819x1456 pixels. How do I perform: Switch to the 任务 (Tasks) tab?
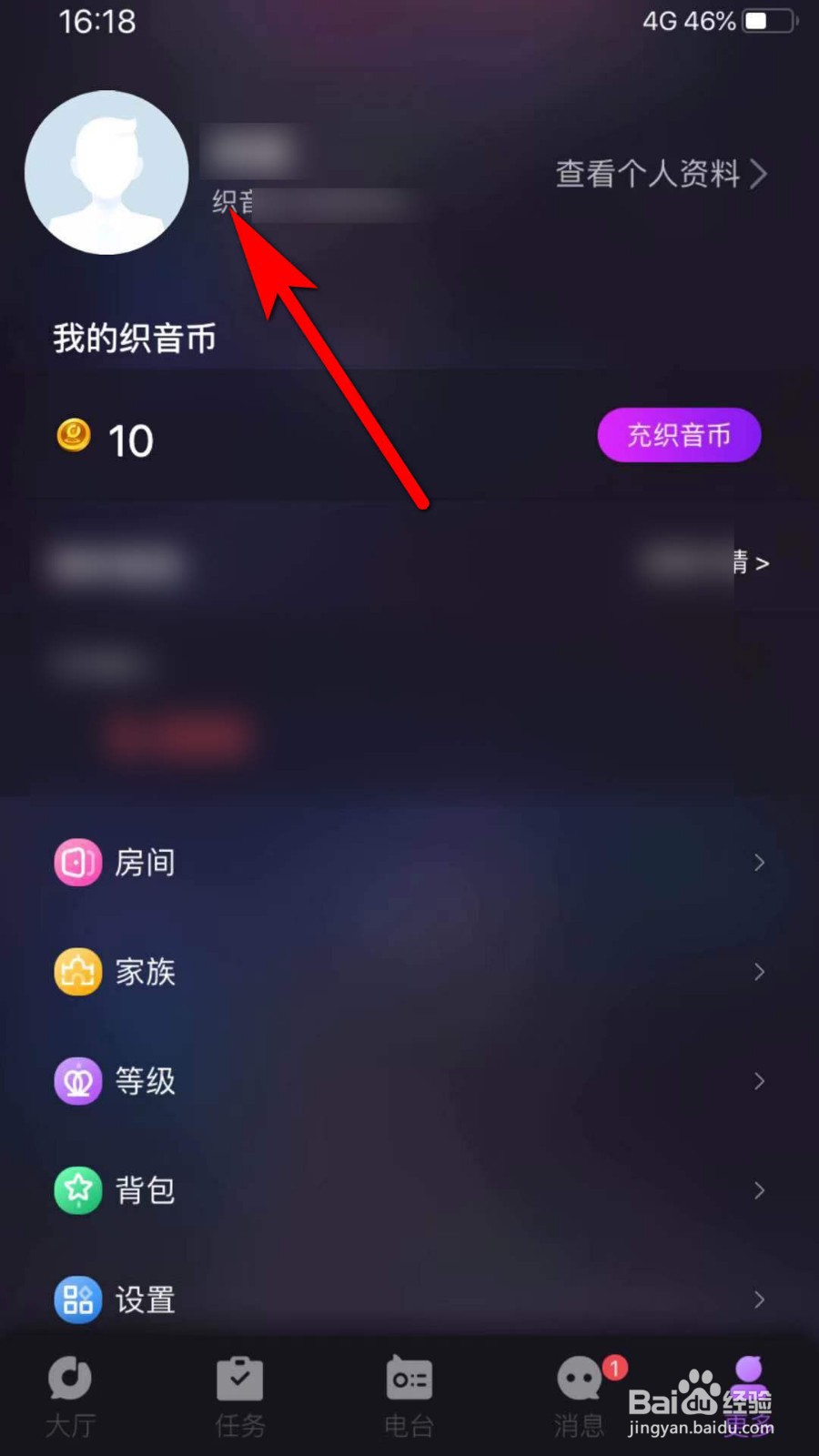click(x=239, y=1392)
